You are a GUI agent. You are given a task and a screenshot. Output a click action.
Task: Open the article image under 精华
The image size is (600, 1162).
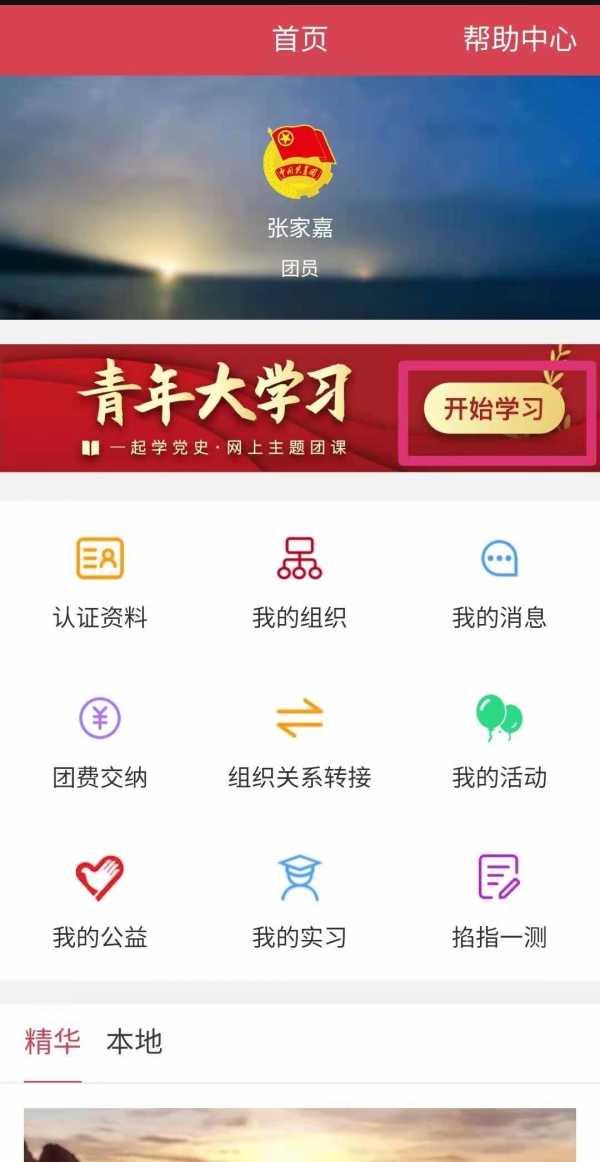[x=300, y=1136]
